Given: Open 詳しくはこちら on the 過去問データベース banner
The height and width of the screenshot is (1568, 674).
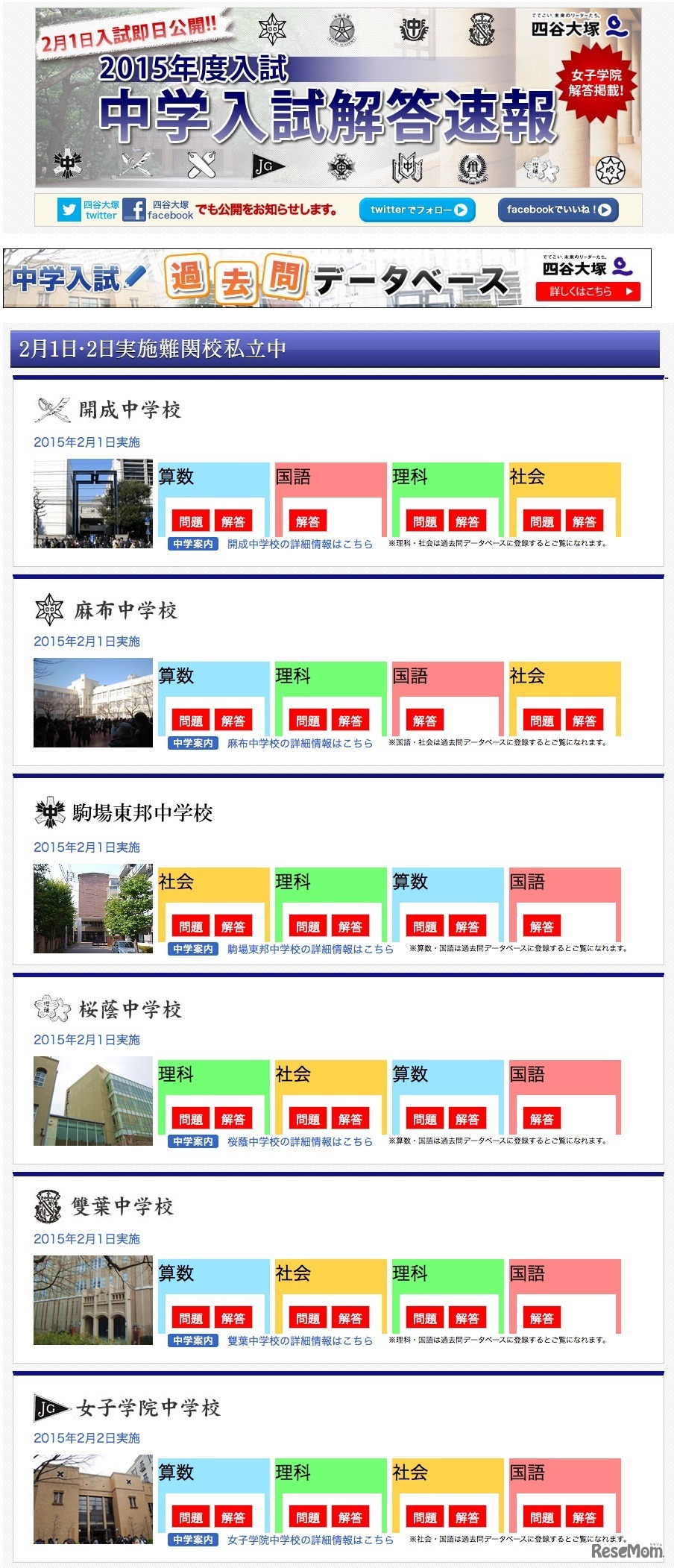Looking at the screenshot, I should (588, 292).
